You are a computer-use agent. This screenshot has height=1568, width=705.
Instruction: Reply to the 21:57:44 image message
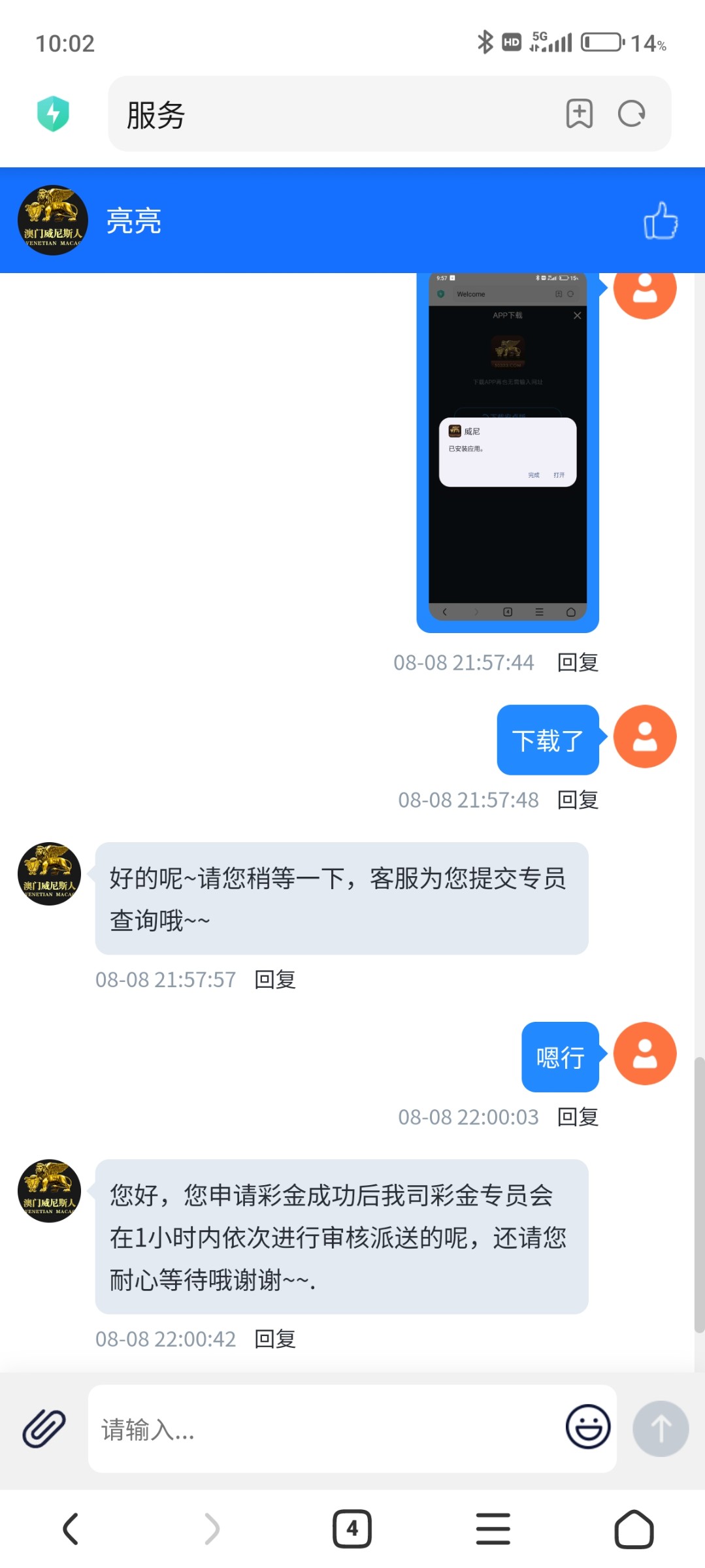578,662
